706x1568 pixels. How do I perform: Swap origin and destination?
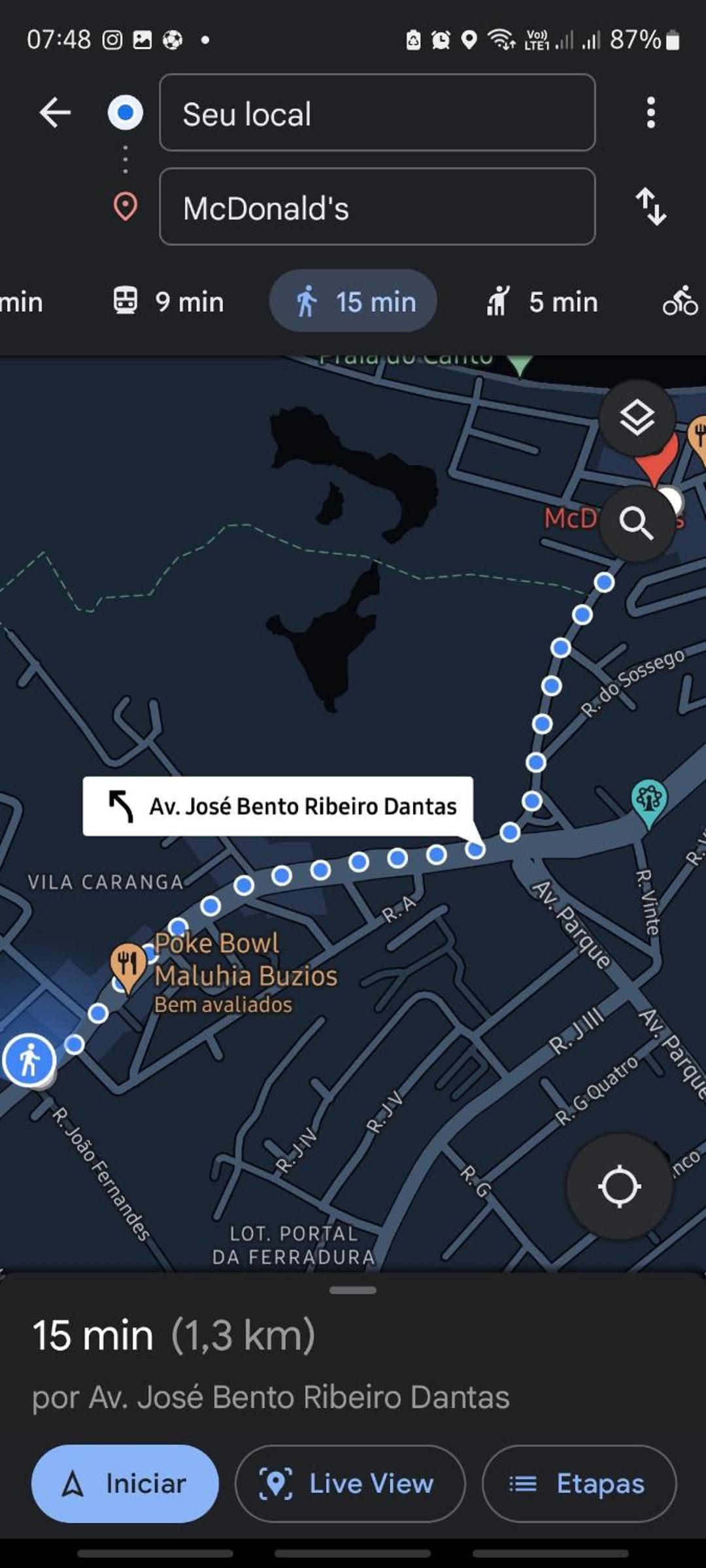tap(651, 207)
